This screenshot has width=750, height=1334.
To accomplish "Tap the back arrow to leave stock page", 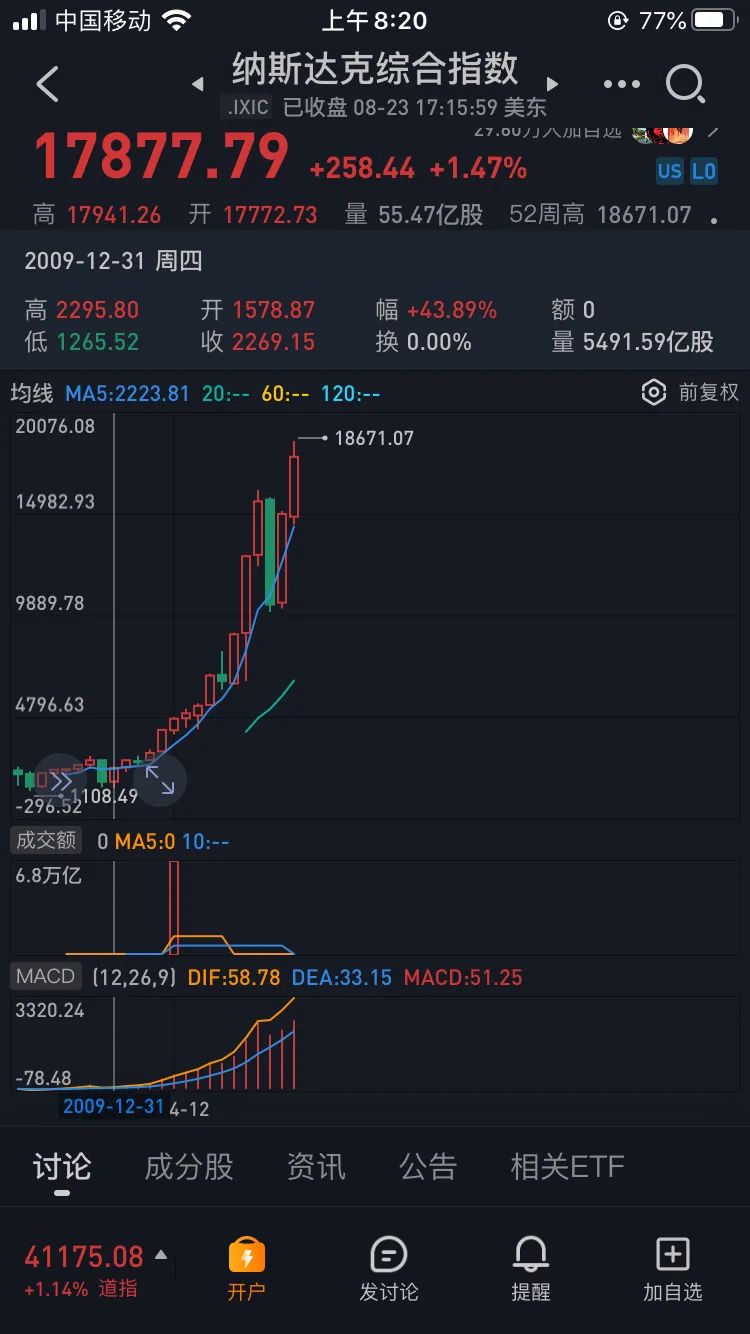I will [x=48, y=85].
